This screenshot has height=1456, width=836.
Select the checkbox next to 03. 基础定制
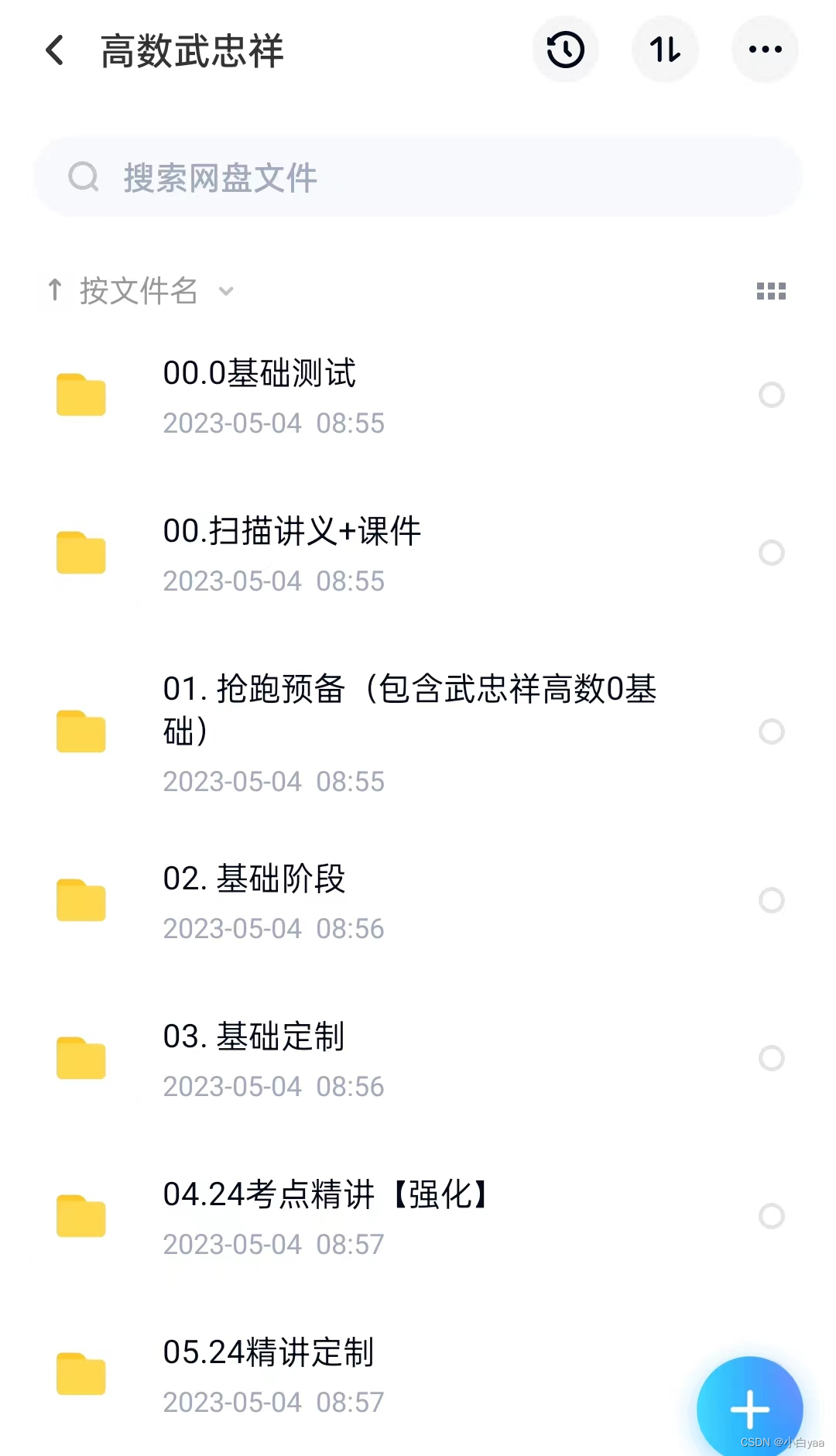[770, 1057]
